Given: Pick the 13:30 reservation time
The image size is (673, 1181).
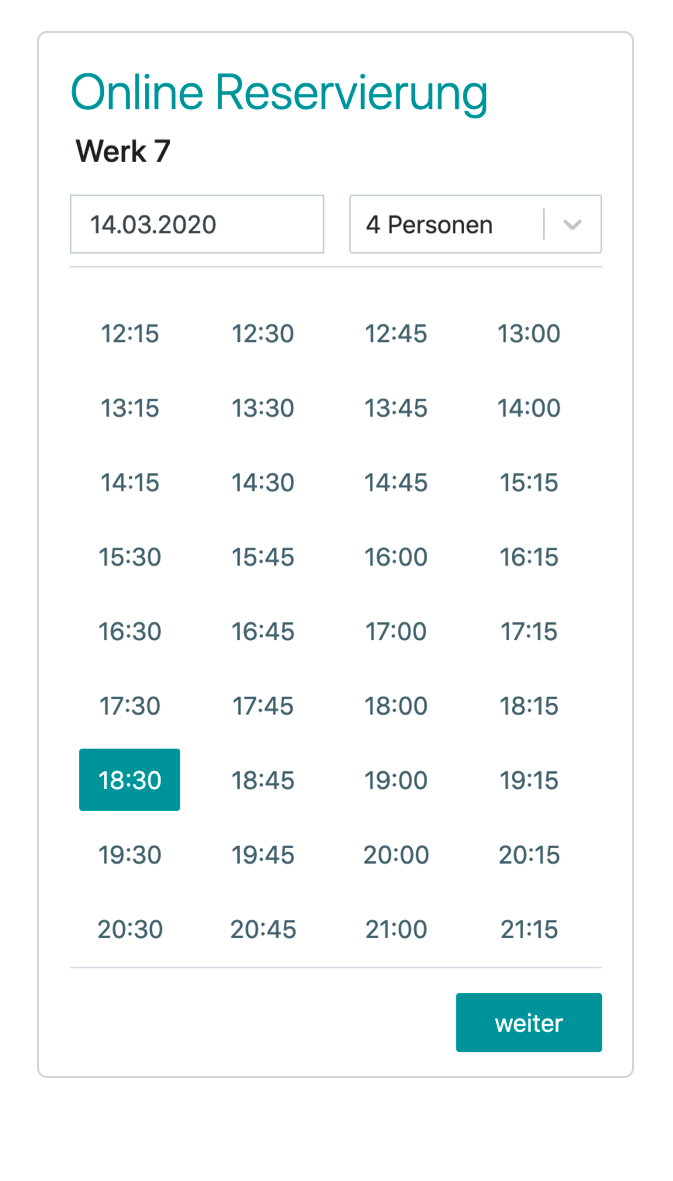Looking at the screenshot, I should click(263, 408).
